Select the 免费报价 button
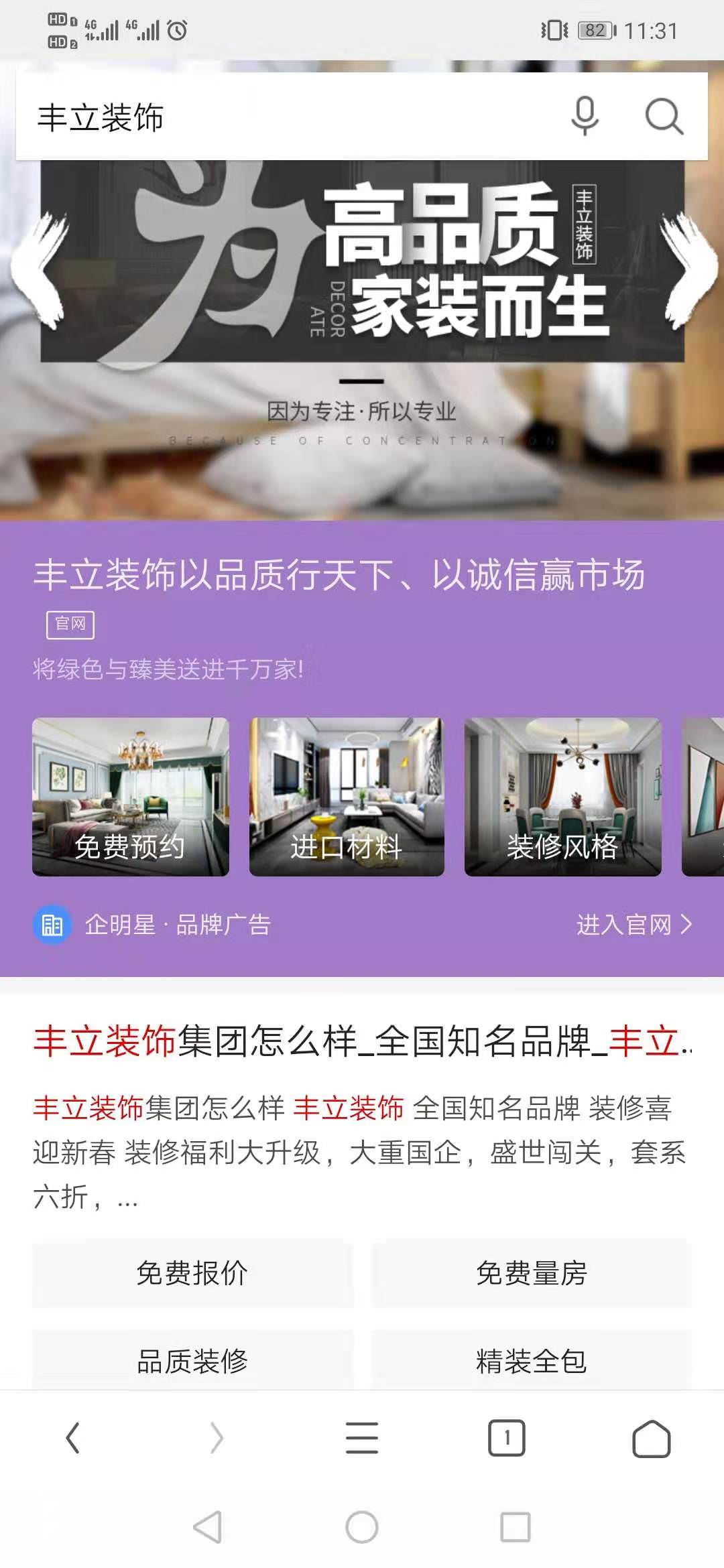Image resolution: width=724 pixels, height=1568 pixels. tap(192, 1273)
